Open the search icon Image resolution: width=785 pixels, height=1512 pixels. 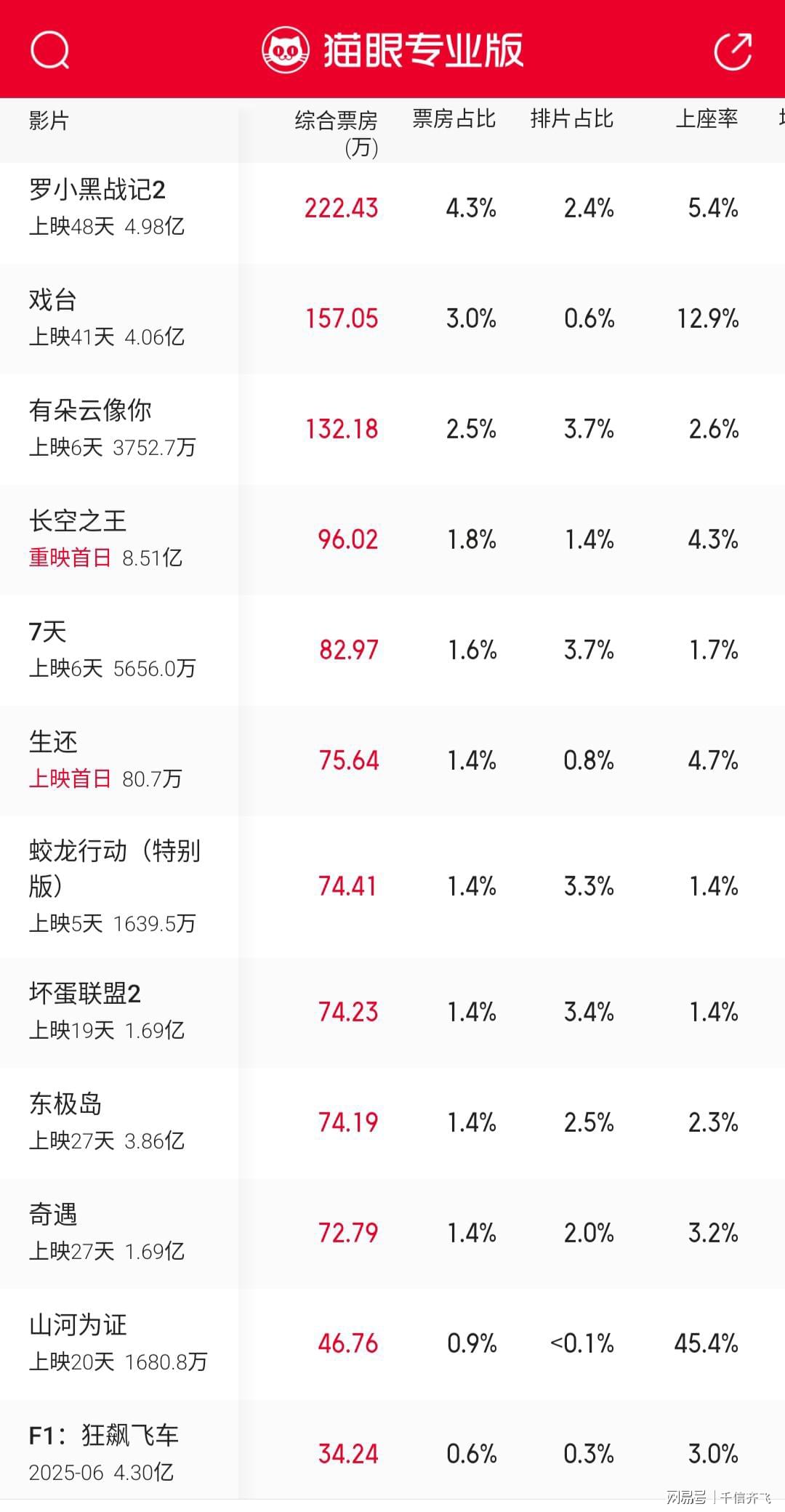point(49,50)
